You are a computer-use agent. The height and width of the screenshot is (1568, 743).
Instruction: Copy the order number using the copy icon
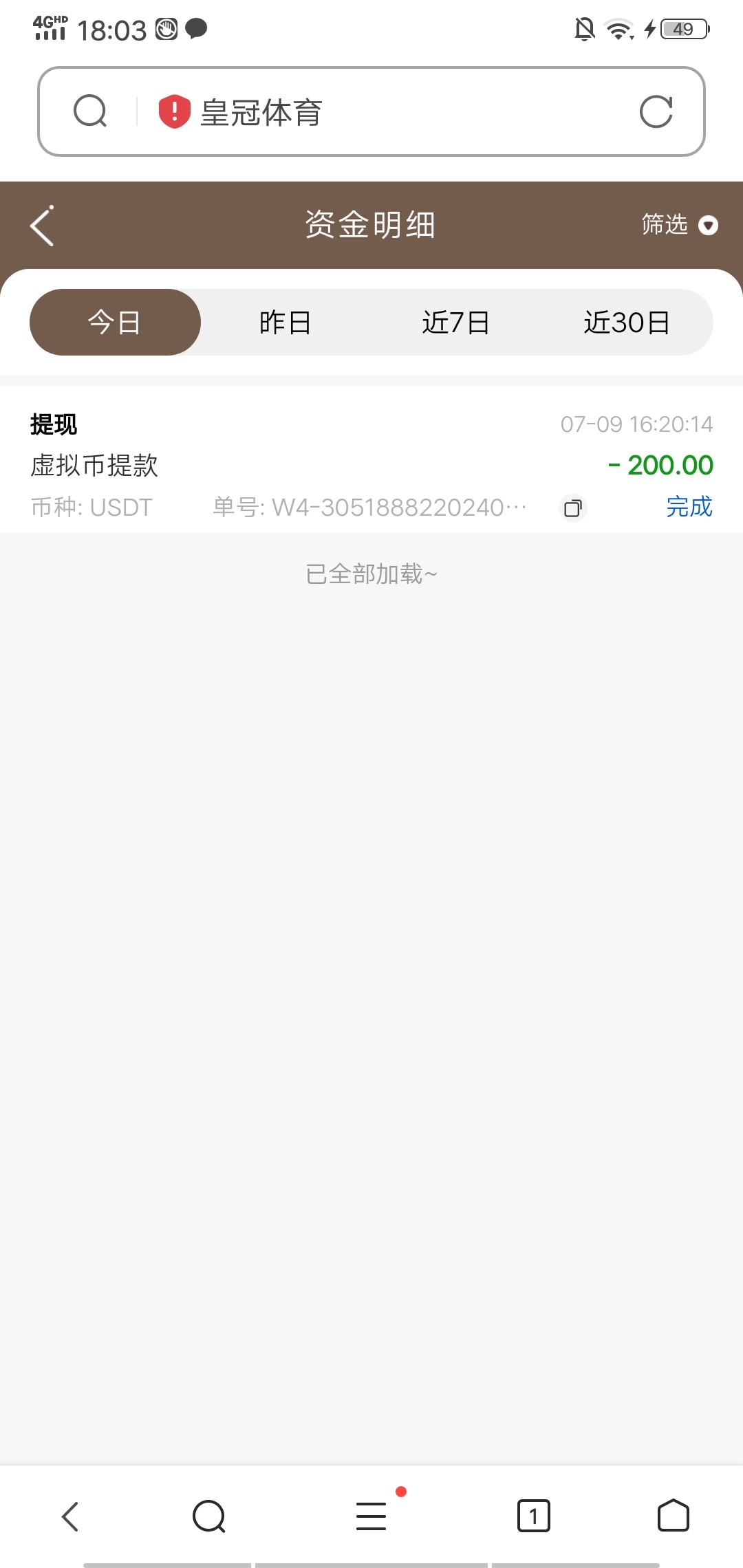click(x=572, y=508)
